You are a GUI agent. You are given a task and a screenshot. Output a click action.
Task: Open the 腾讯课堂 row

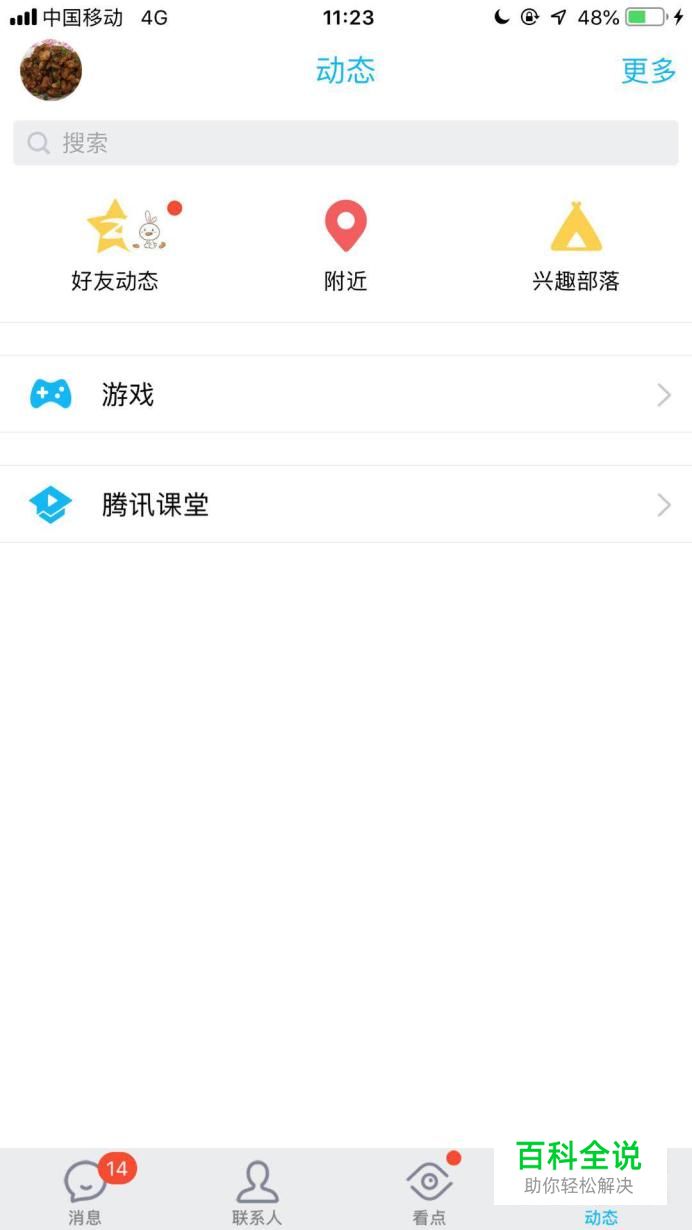pyautogui.click(x=346, y=504)
